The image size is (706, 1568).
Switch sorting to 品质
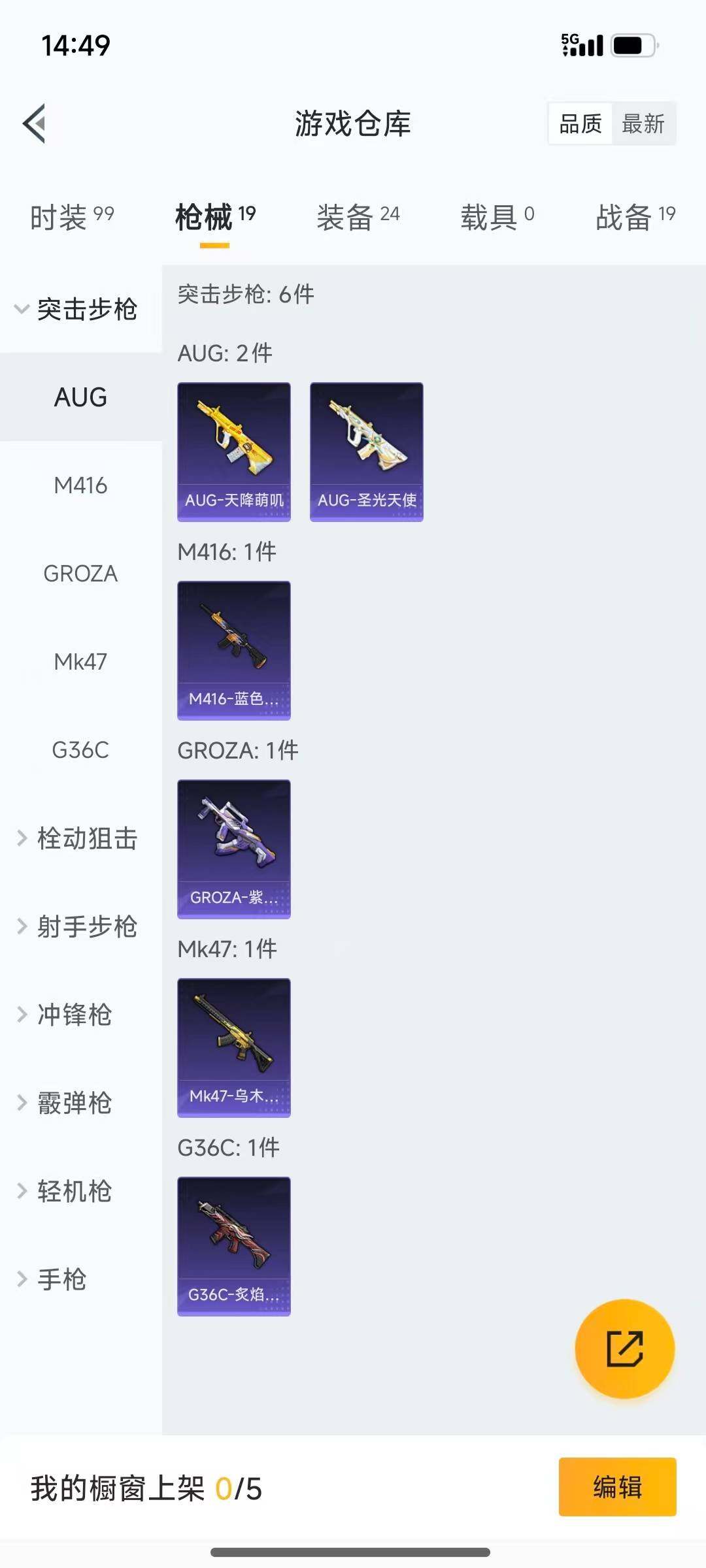pyautogui.click(x=579, y=124)
